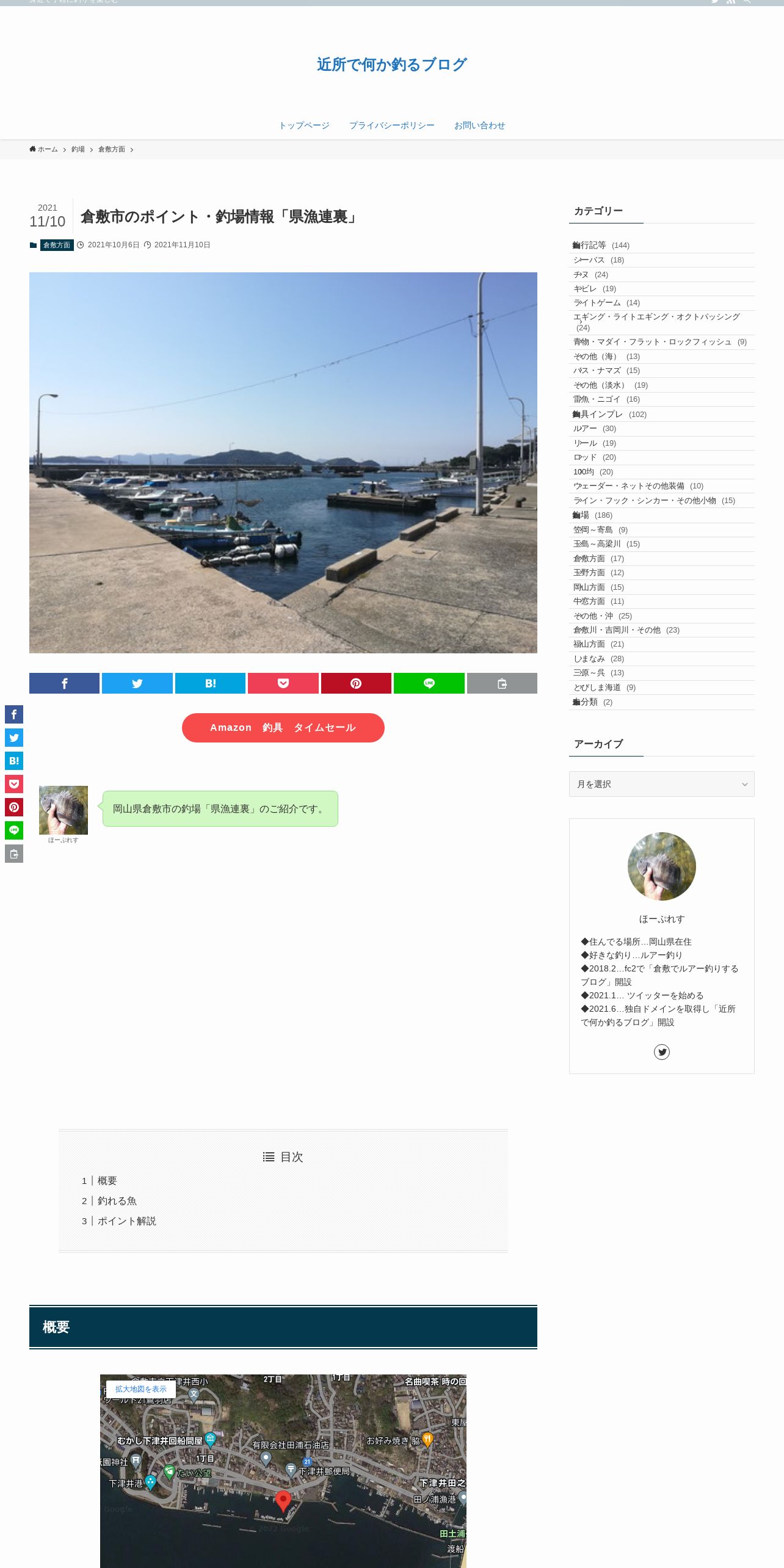Jump to ポイント解説 in table of contents

click(x=126, y=1221)
